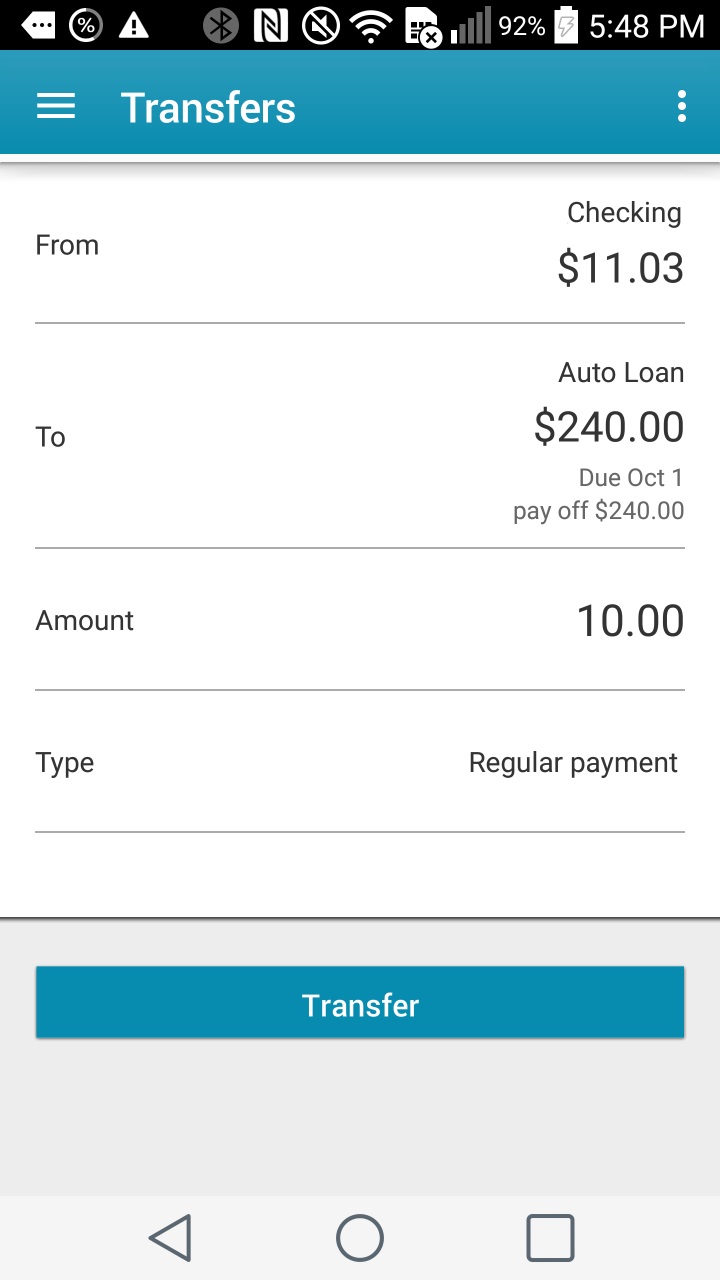Open the navigation drawer menu
Viewport: 720px width, 1280px height.
55,105
